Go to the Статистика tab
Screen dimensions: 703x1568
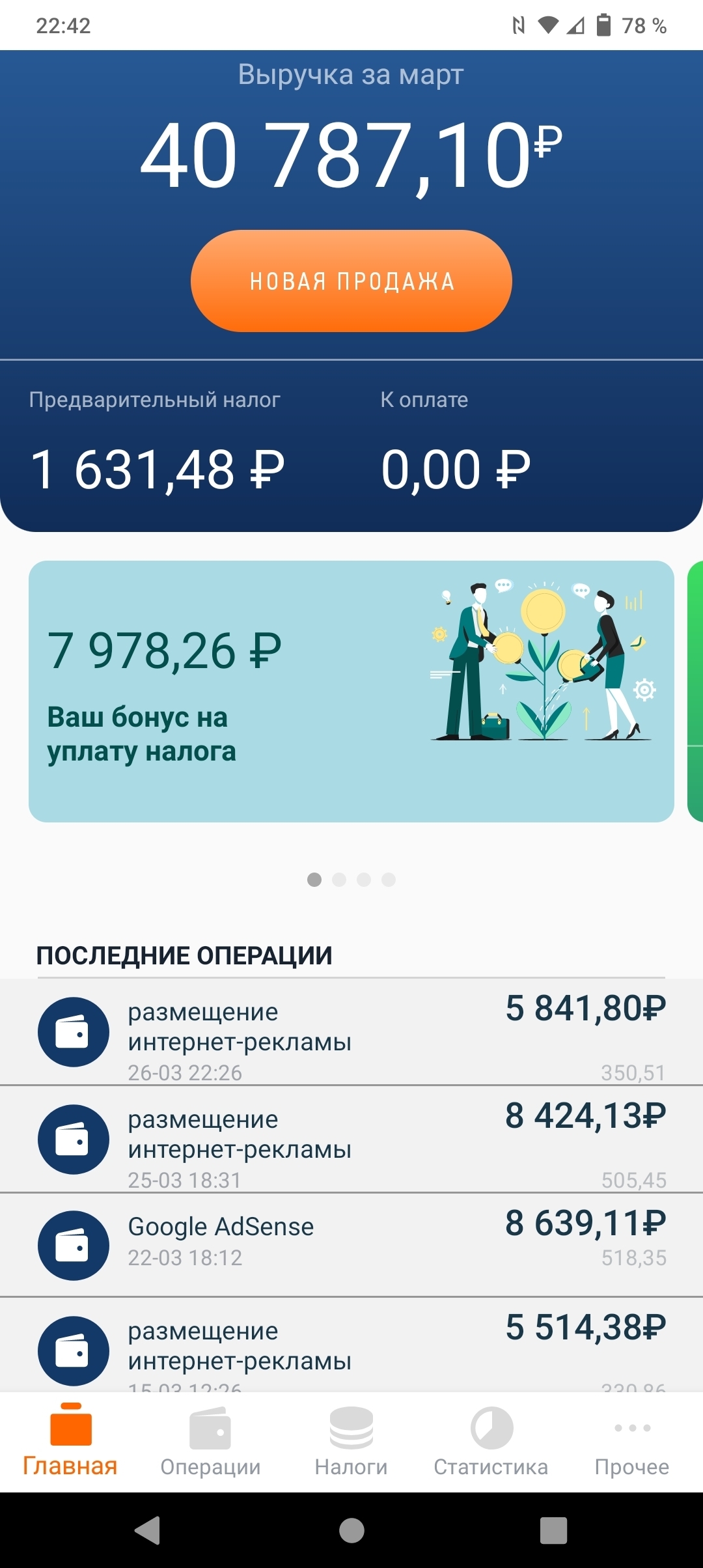491,1442
